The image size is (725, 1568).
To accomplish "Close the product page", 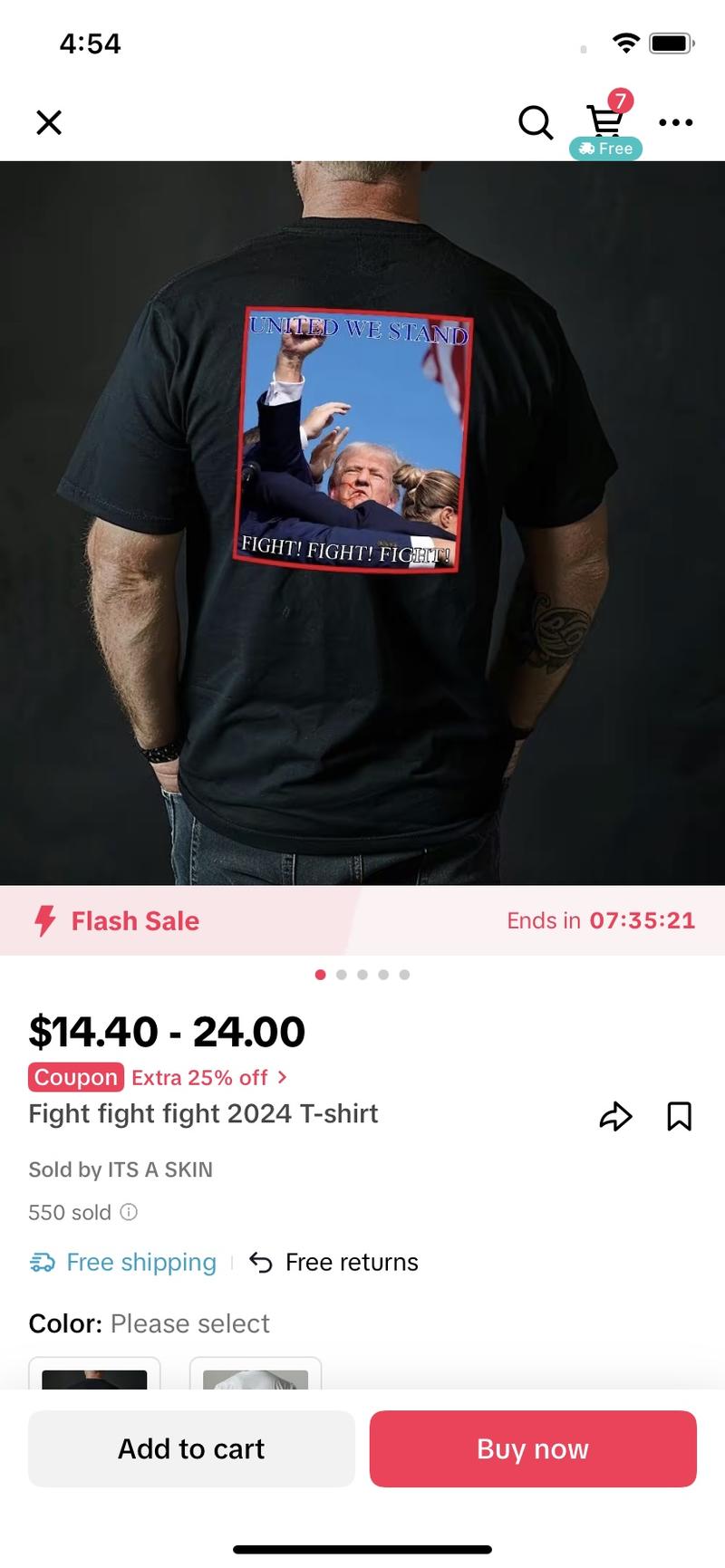I will (49, 122).
